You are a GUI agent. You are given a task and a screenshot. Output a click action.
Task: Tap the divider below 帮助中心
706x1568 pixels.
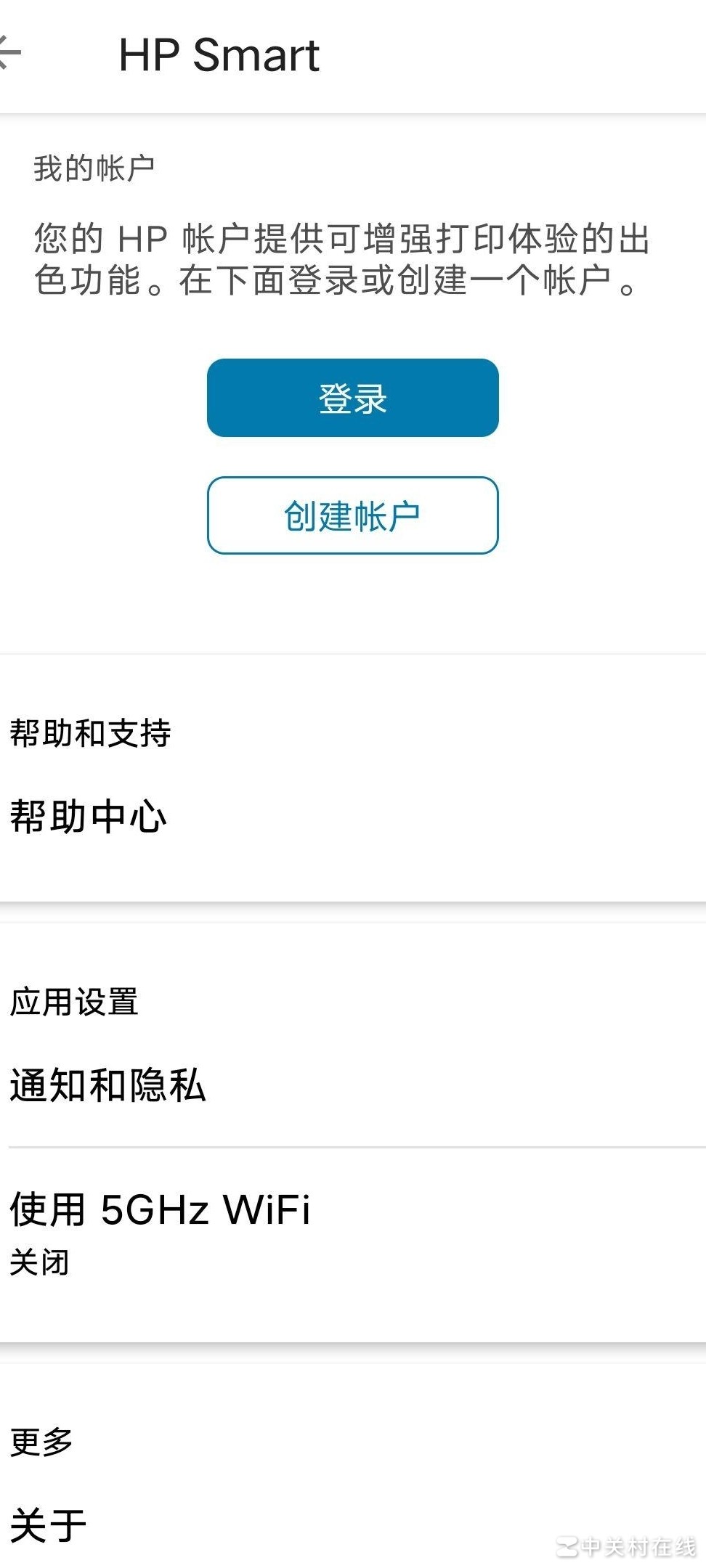(353, 906)
